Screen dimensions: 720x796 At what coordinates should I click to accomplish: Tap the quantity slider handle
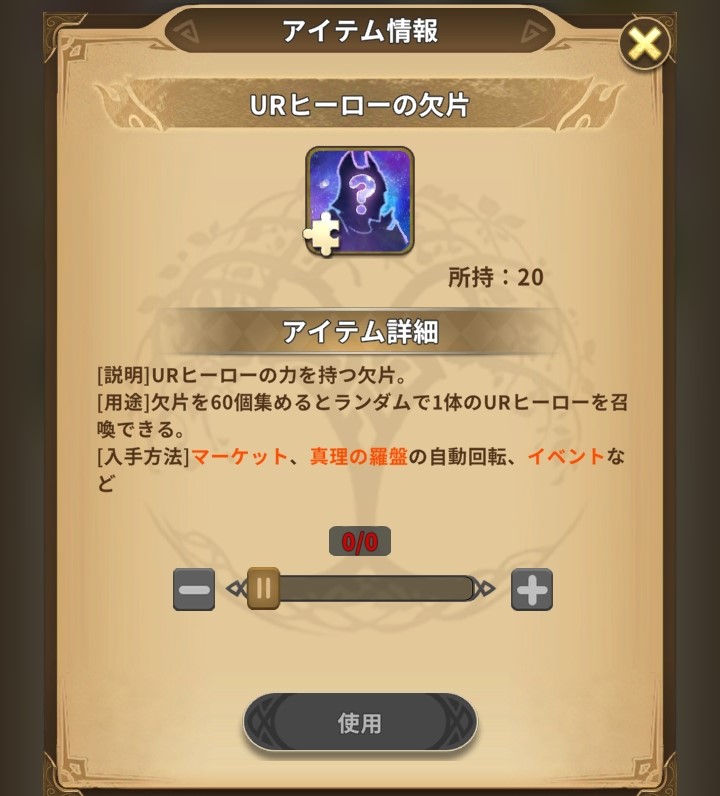pos(264,589)
